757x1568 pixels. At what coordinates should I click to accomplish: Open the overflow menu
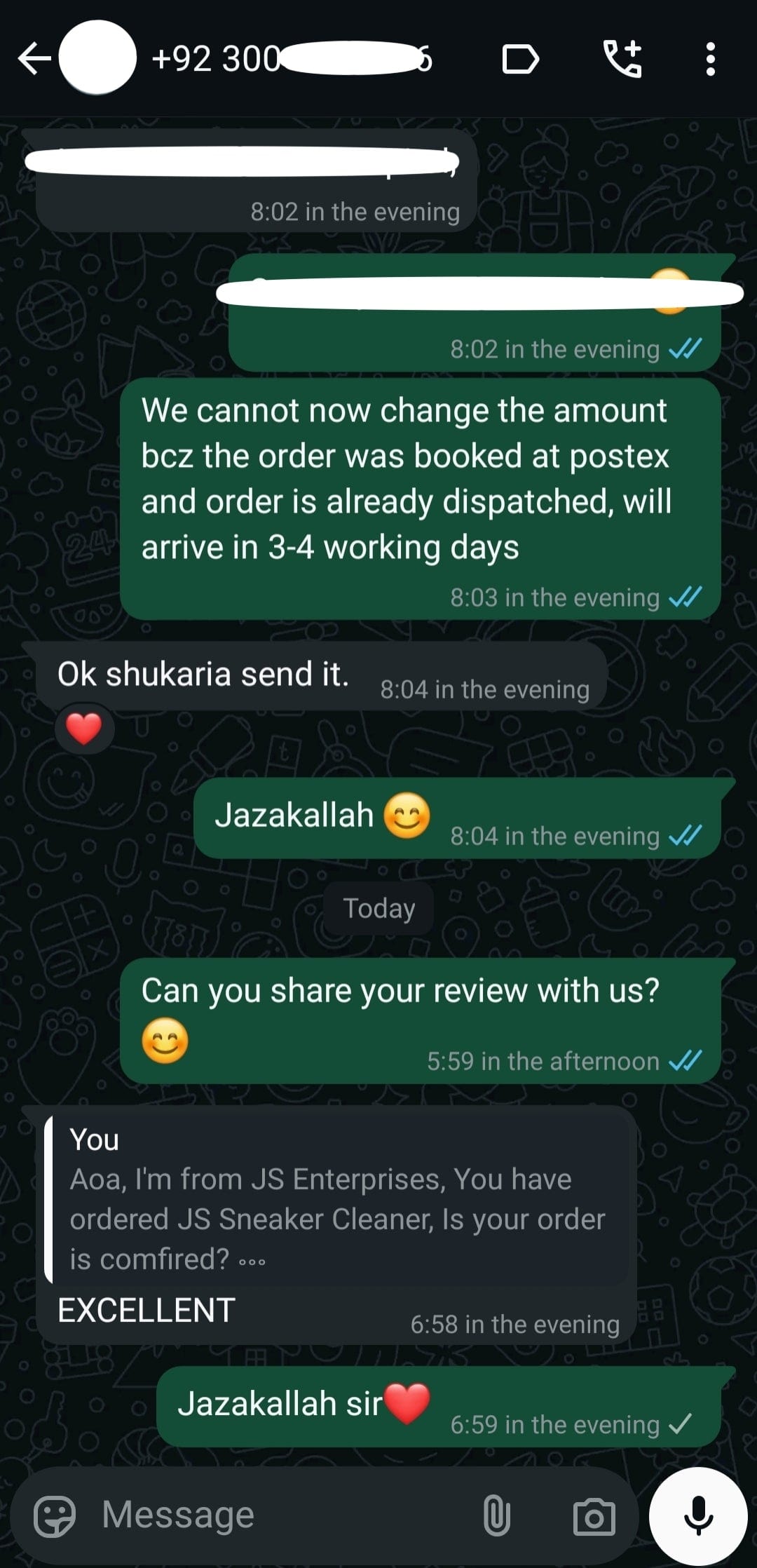(710, 59)
